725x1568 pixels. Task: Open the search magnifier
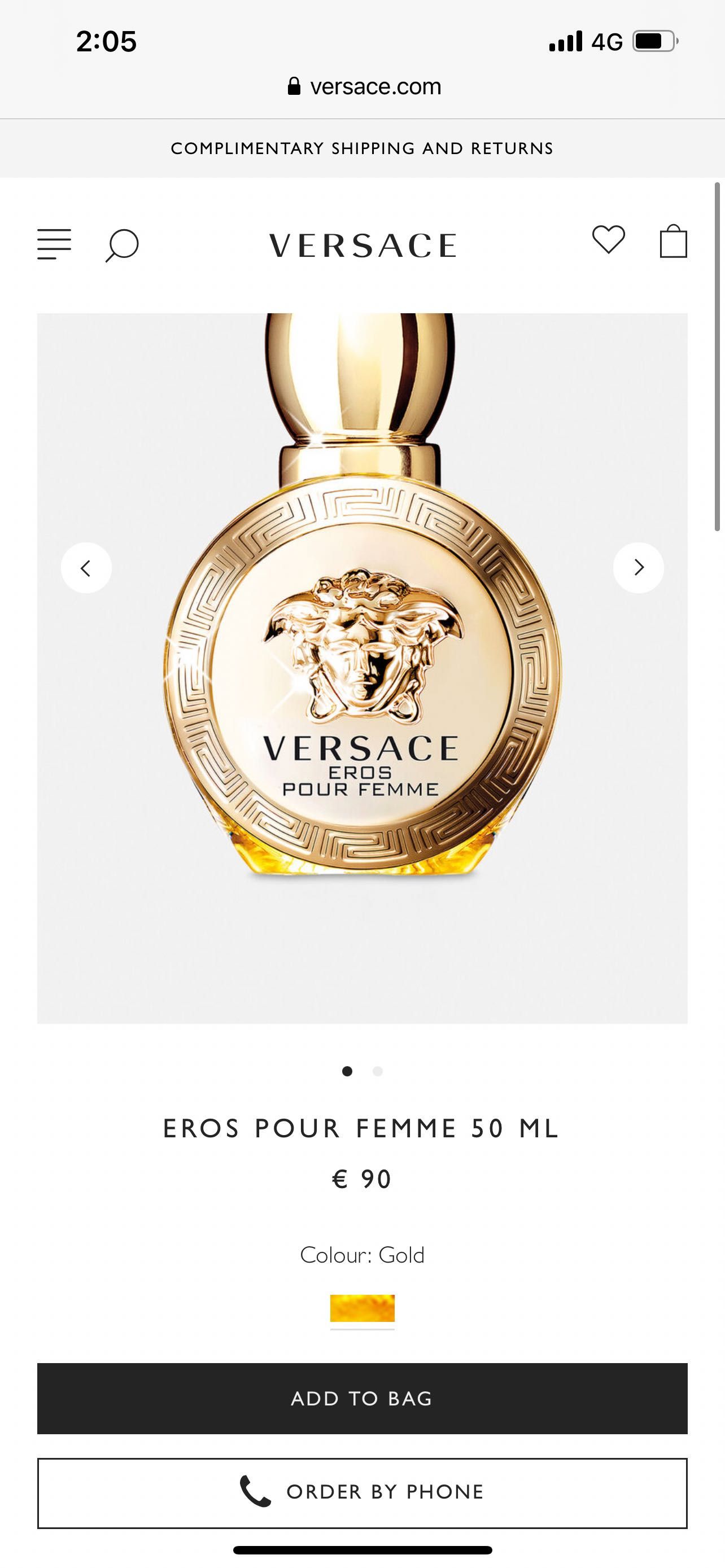[122, 245]
